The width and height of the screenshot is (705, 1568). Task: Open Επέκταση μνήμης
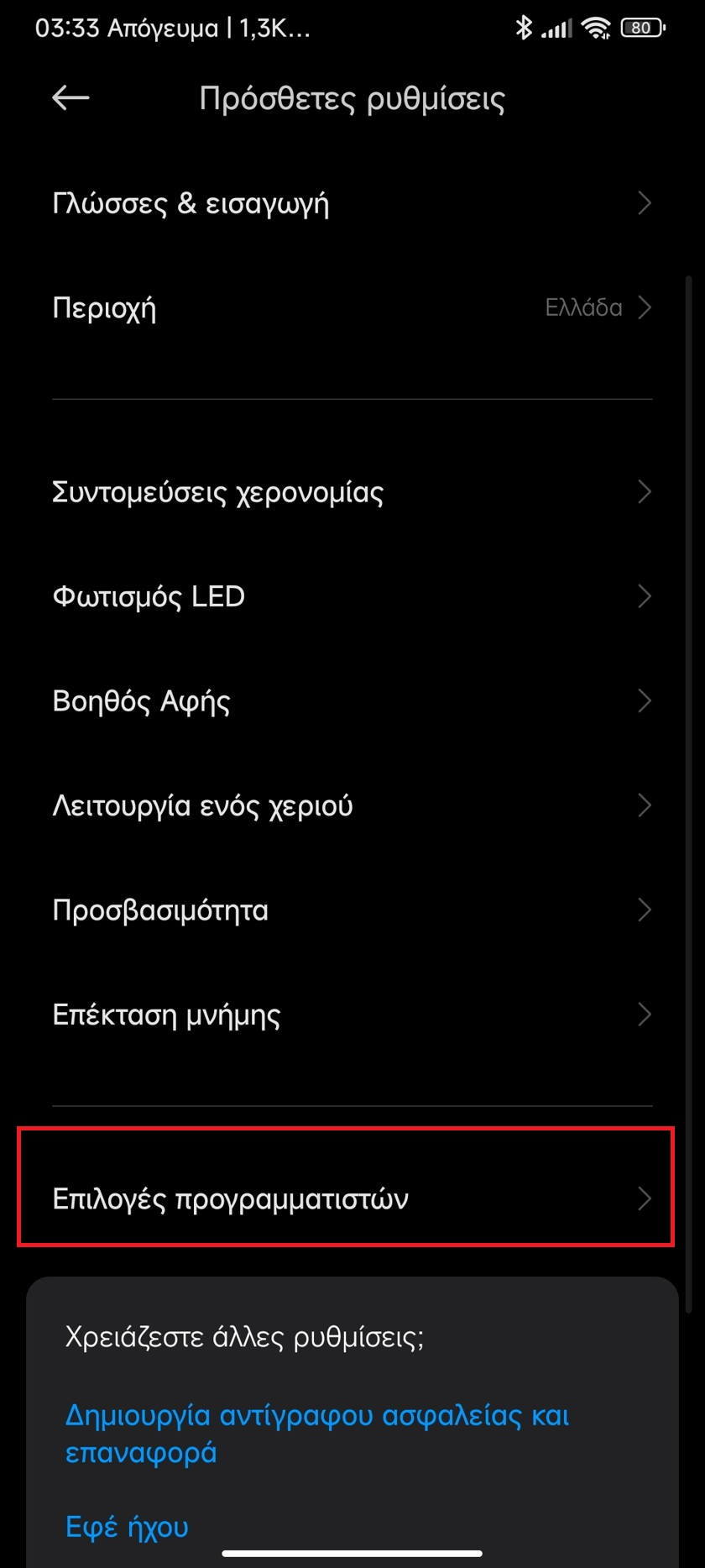352,1015
